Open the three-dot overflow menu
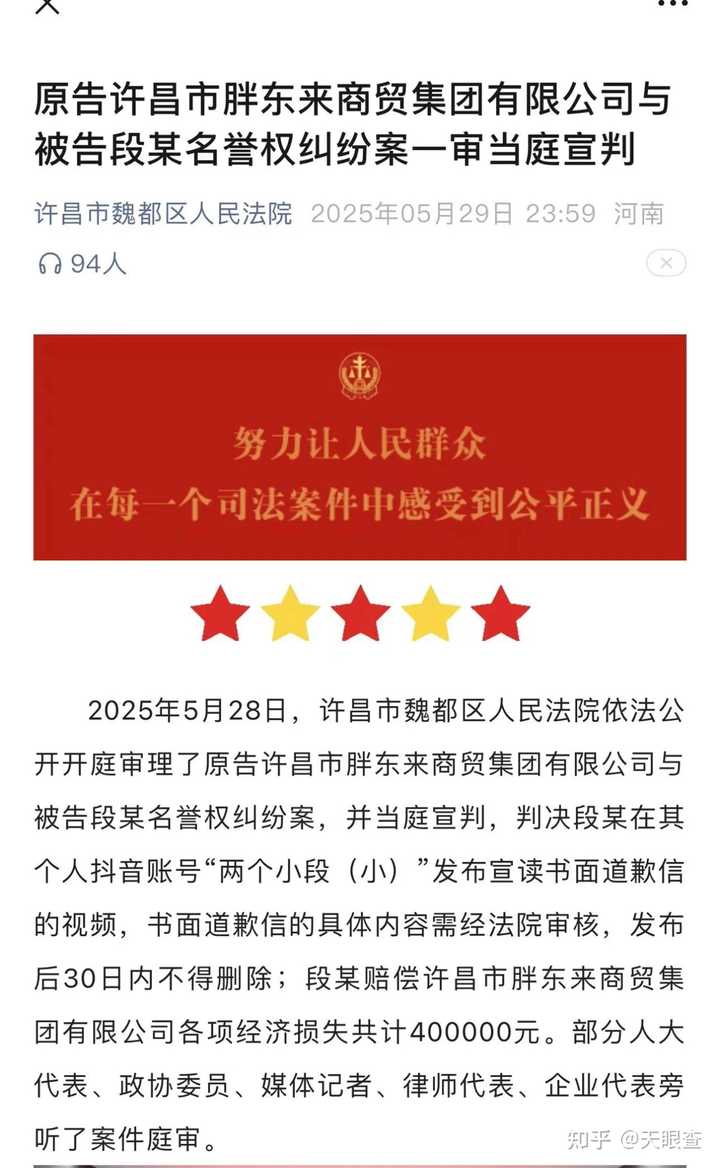Screen dimensions: 720x1168 (673, 4)
